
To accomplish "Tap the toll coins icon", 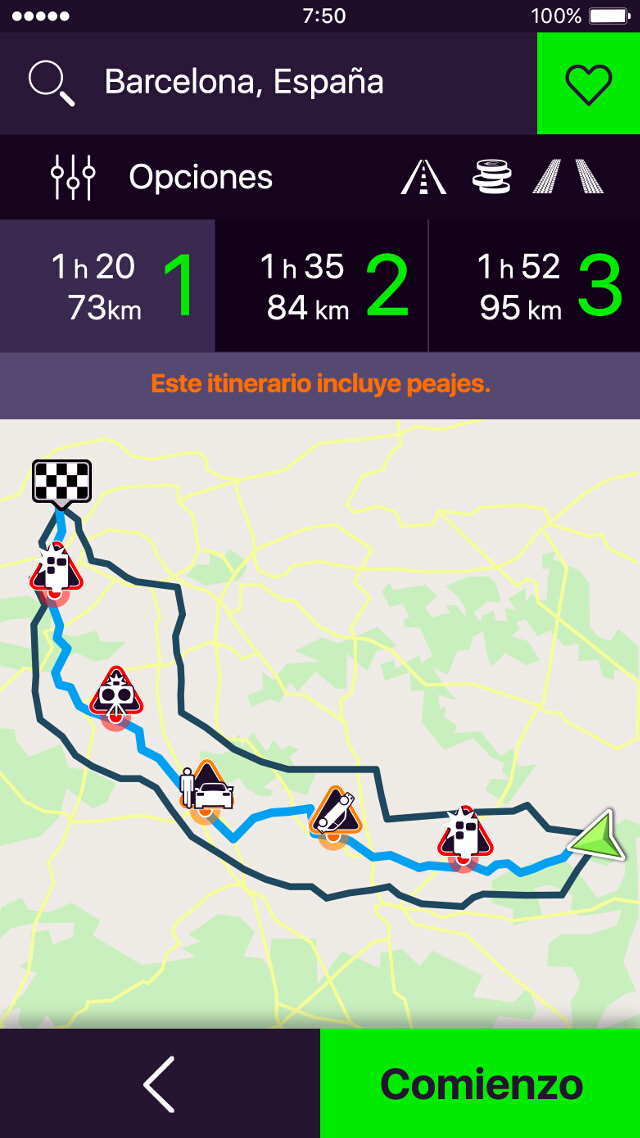I will click(x=492, y=177).
